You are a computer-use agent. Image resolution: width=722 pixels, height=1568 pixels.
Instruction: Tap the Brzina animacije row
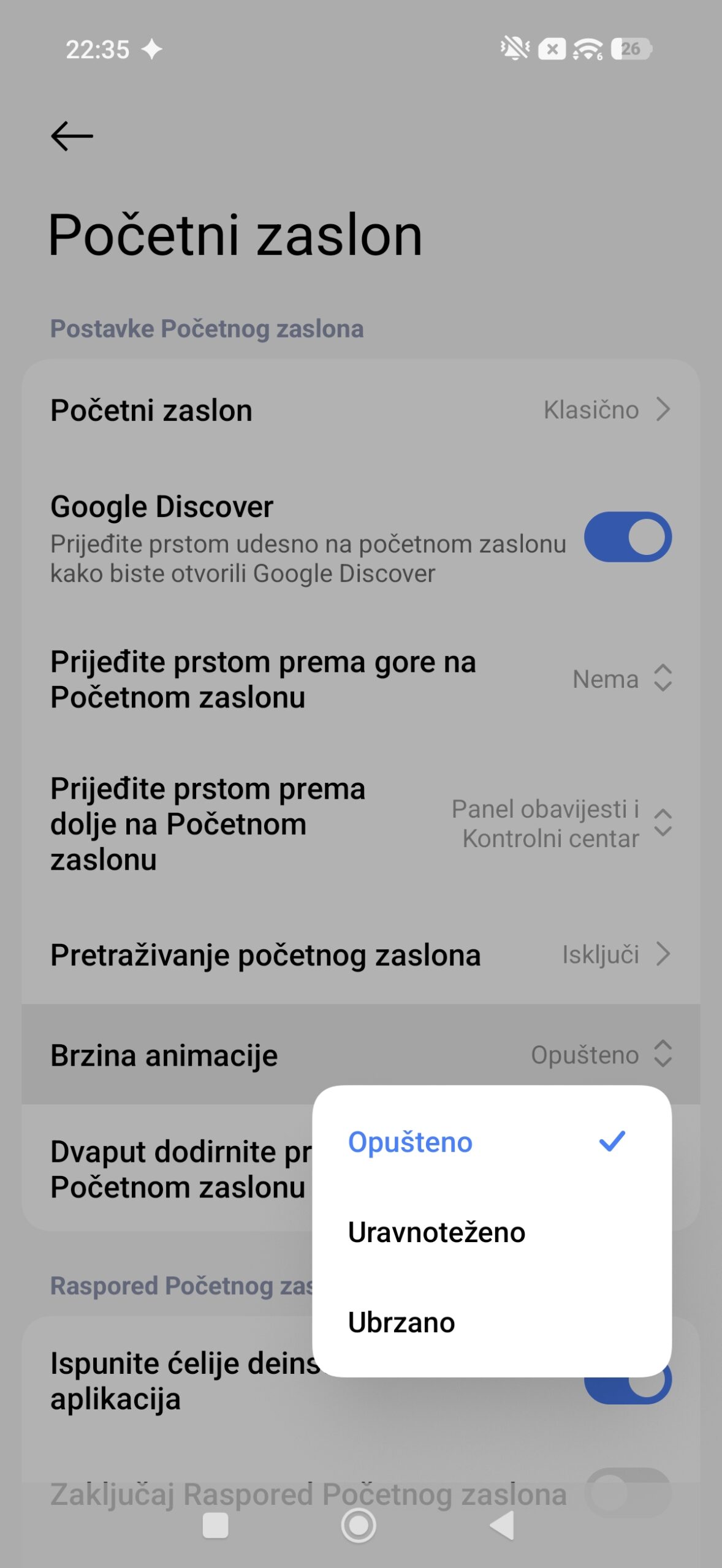pos(360,1055)
